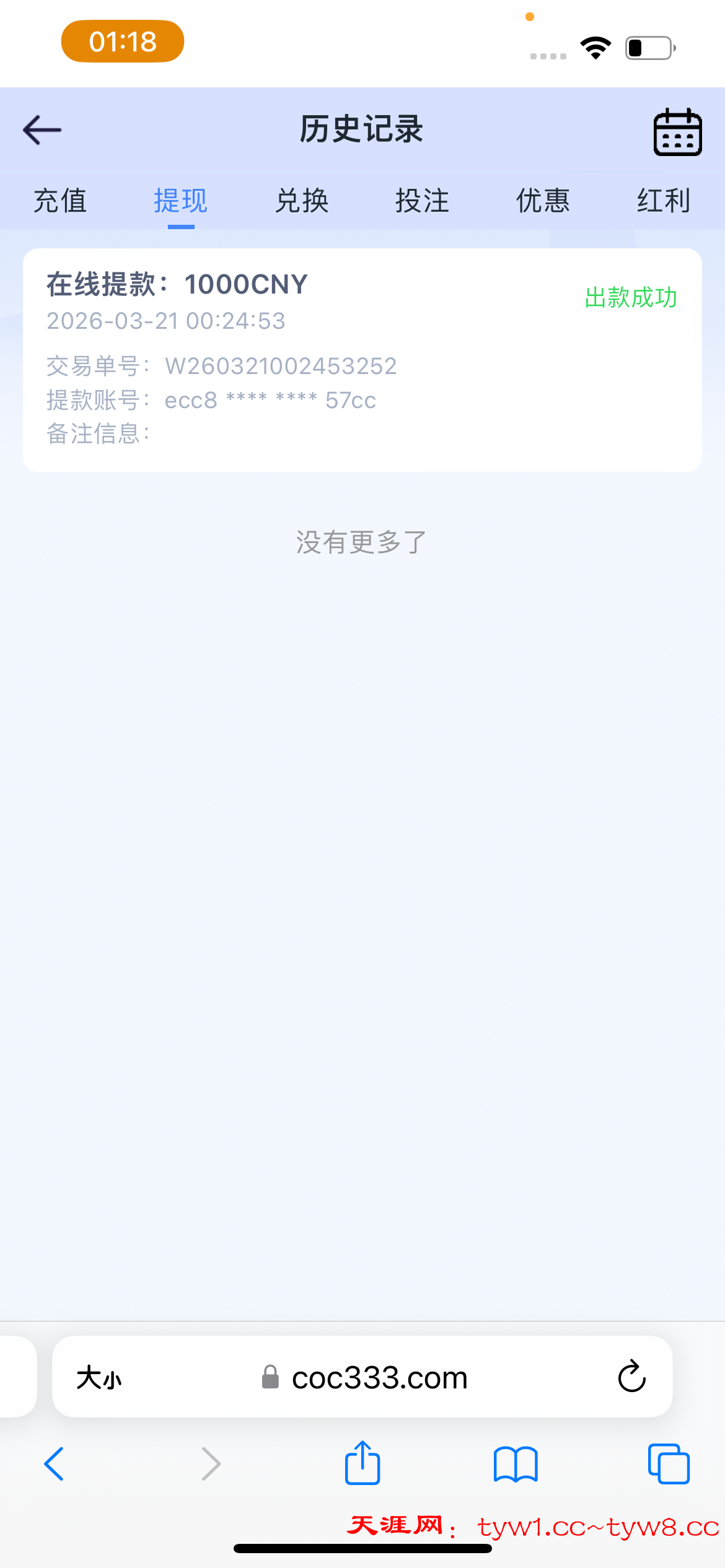This screenshot has height=1568, width=725.
Task: Open the 兑换 records tab
Action: [x=302, y=201]
